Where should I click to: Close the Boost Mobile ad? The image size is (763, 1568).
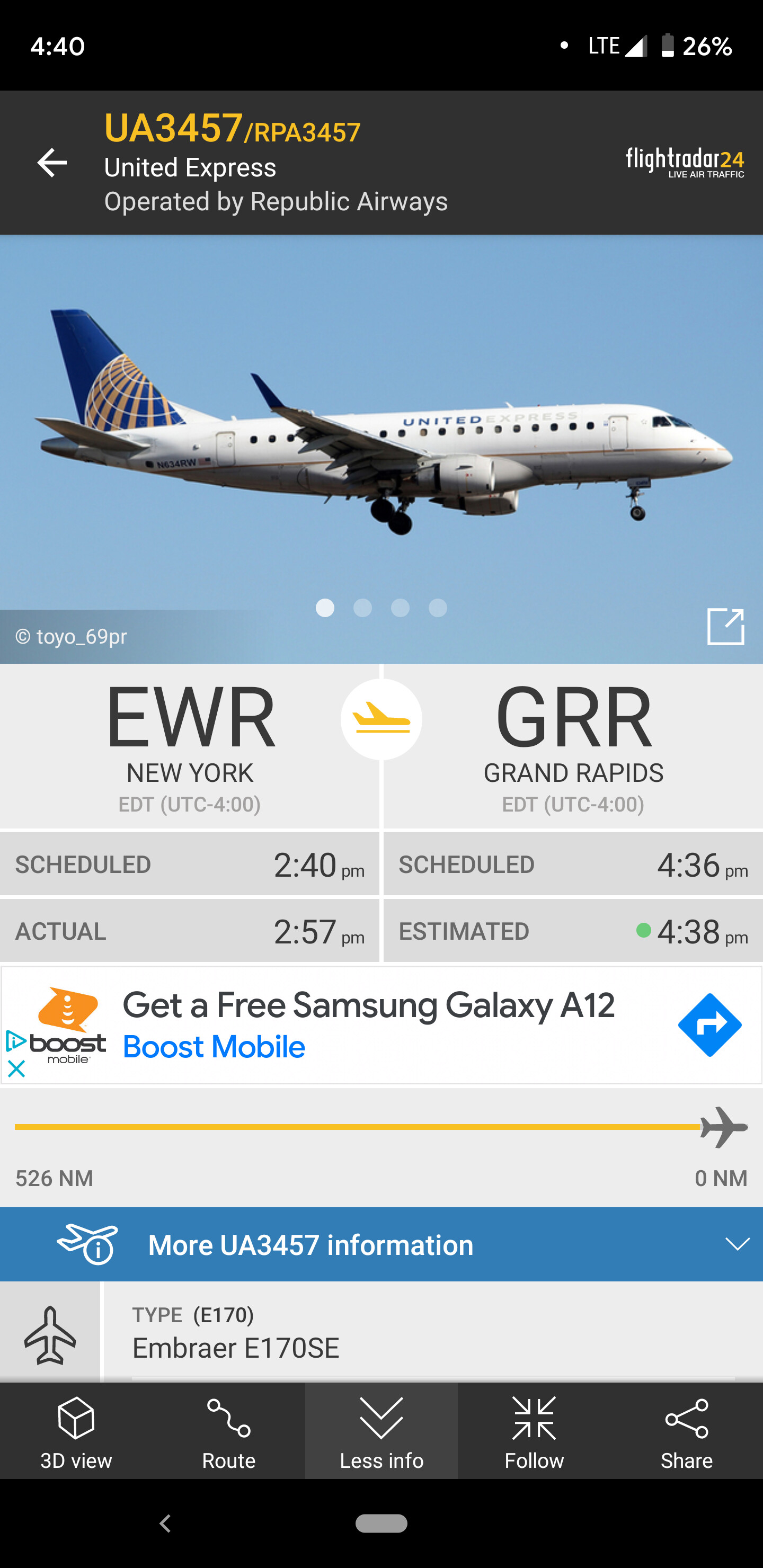point(16,1068)
